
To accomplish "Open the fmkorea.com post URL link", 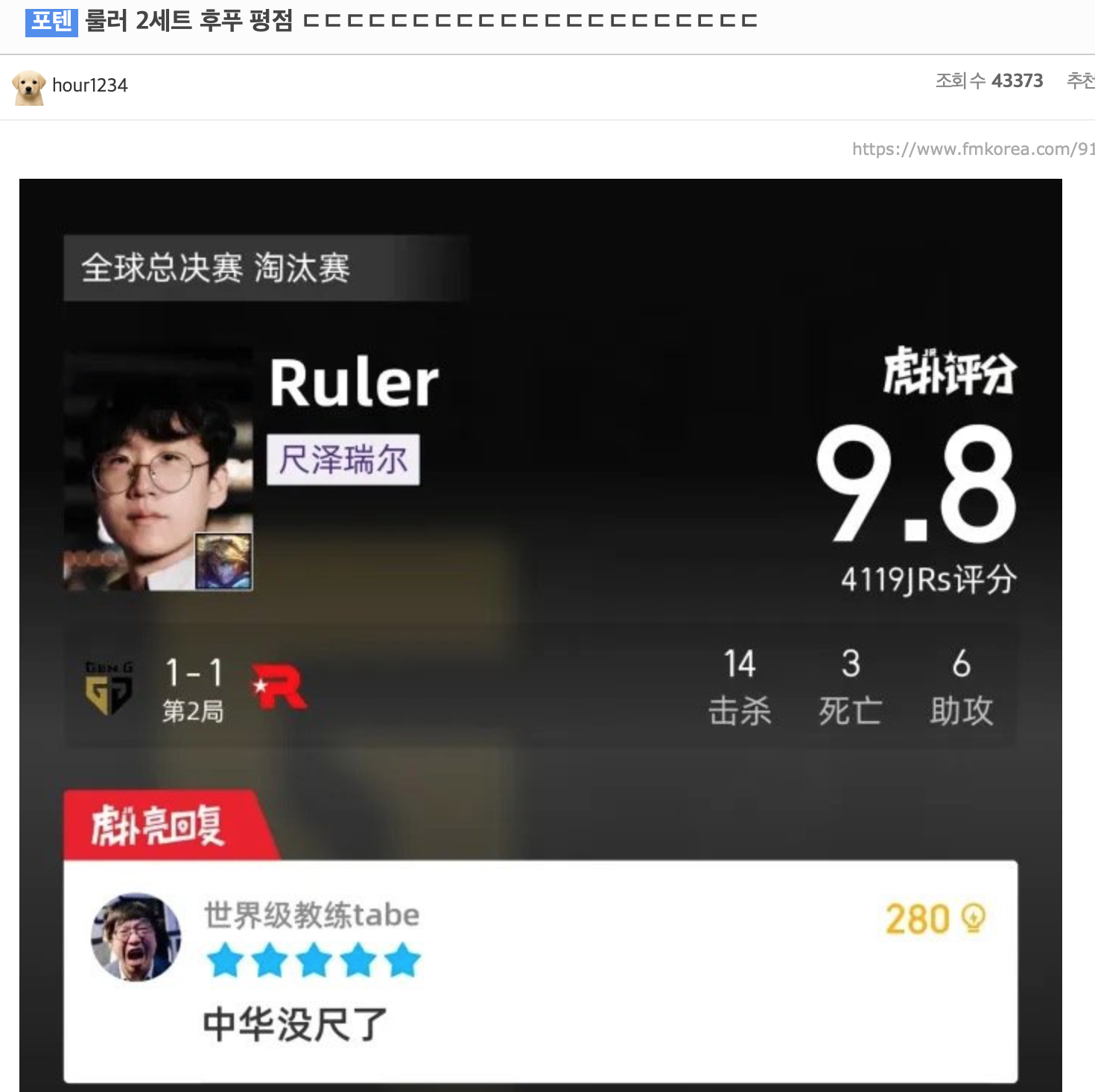I will click(972, 149).
